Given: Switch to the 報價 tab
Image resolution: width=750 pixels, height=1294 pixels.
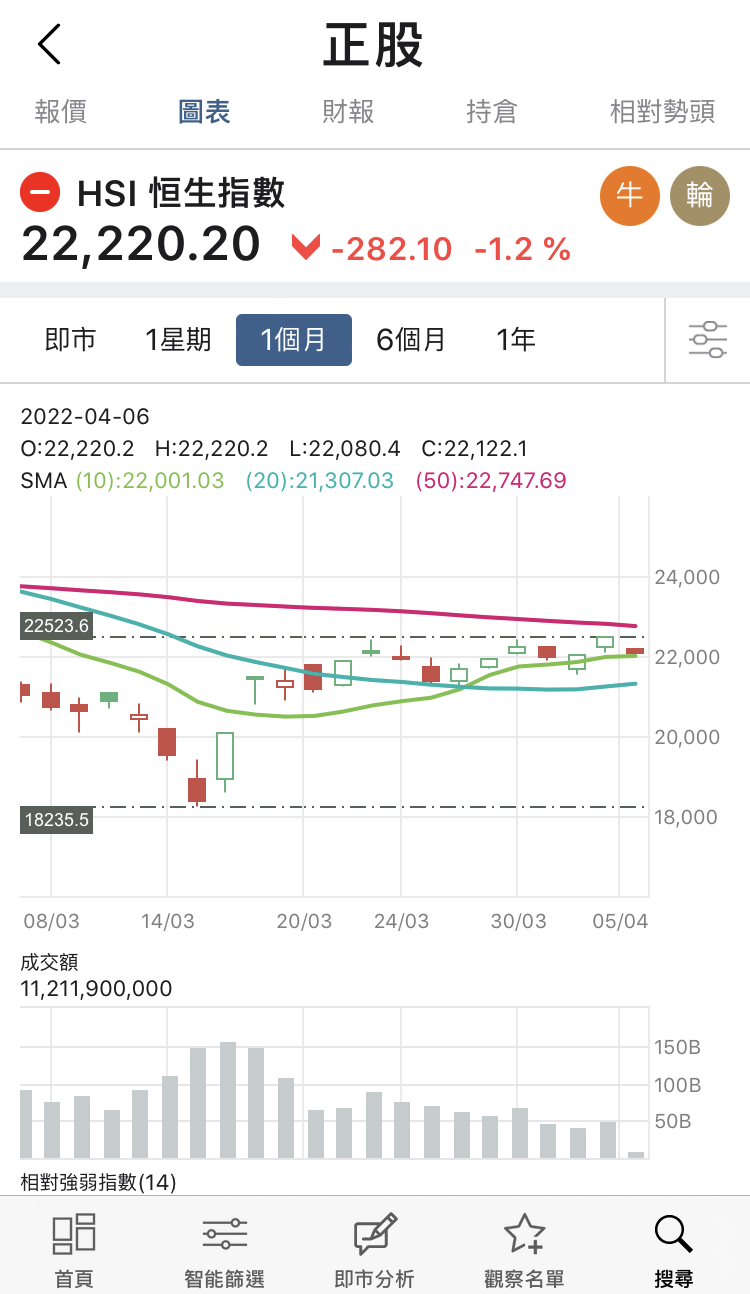Looking at the screenshot, I should pyautogui.click(x=58, y=112).
